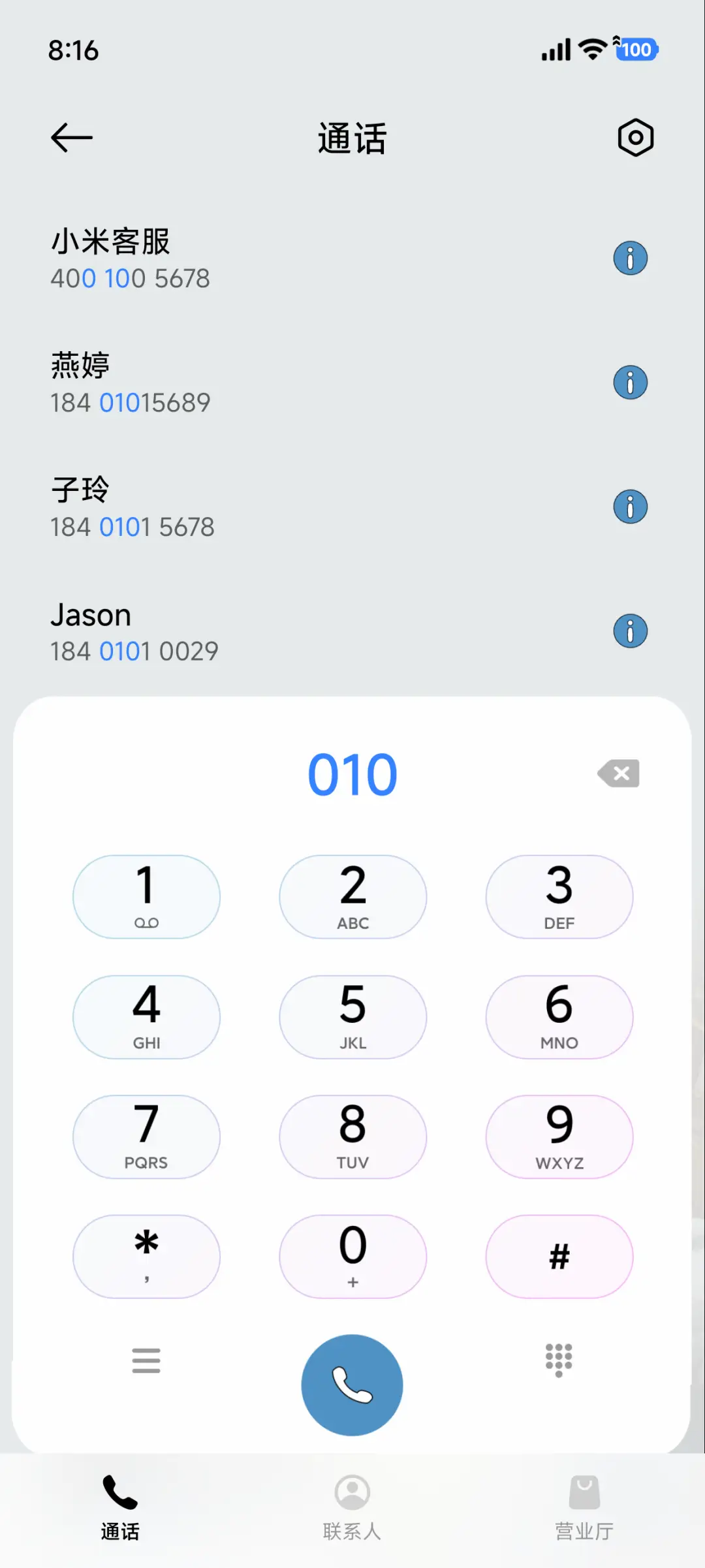This screenshot has height=1568, width=705.
Task: Open the dial pad options menu icon
Action: coord(146,1360)
